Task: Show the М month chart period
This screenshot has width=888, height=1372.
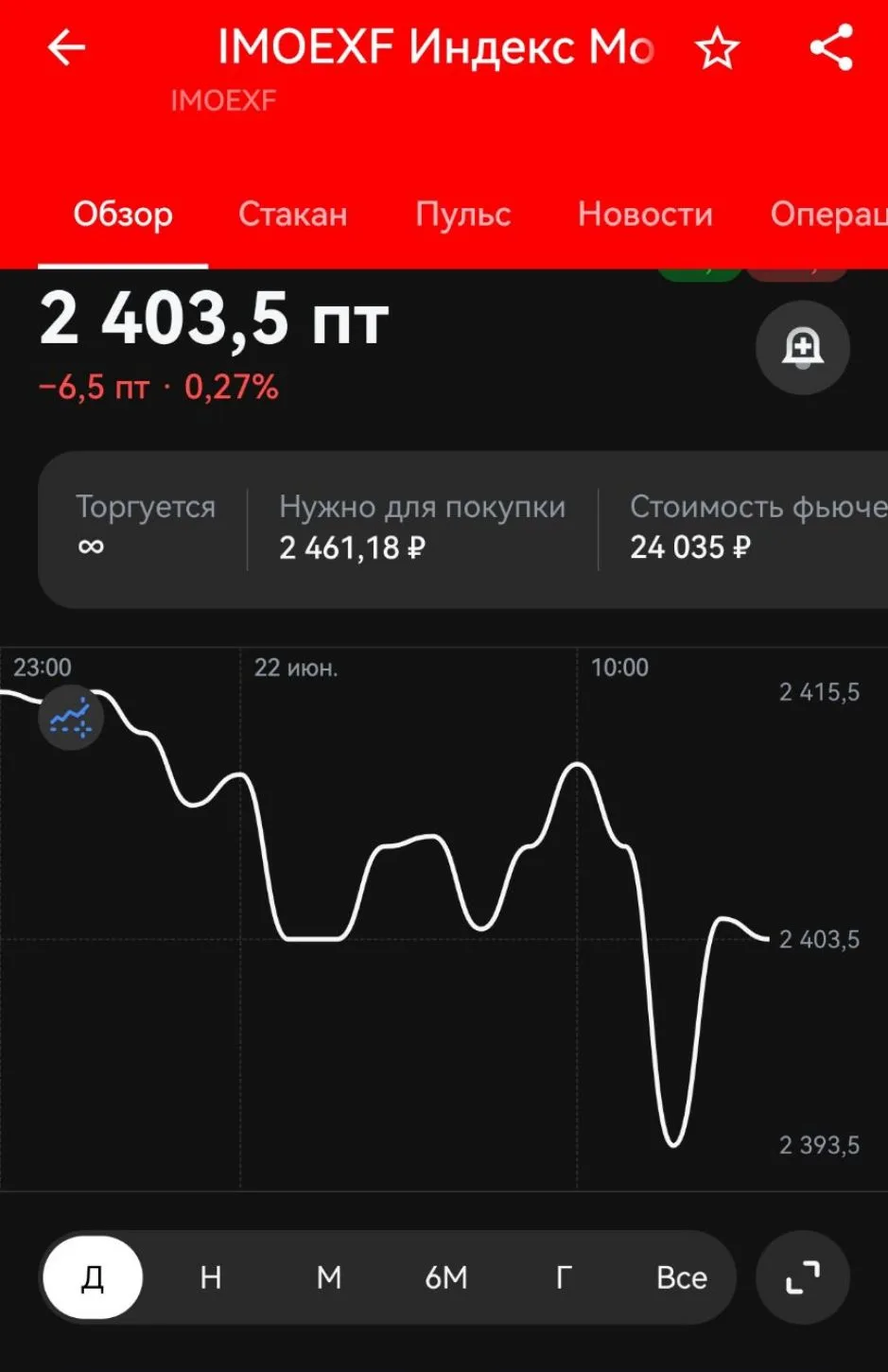Action: [328, 1277]
